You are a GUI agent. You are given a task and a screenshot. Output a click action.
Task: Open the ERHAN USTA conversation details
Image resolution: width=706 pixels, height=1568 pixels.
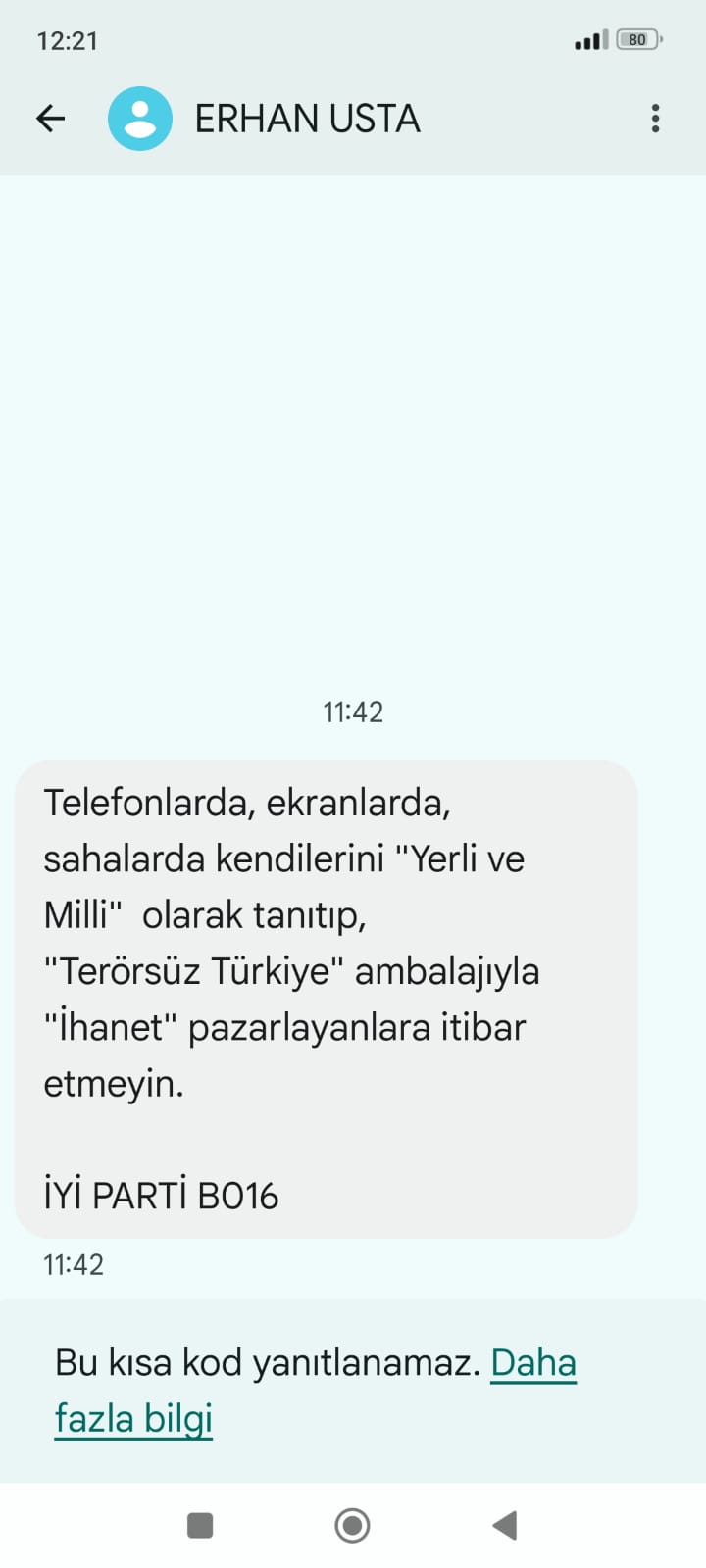pyautogui.click(x=307, y=119)
